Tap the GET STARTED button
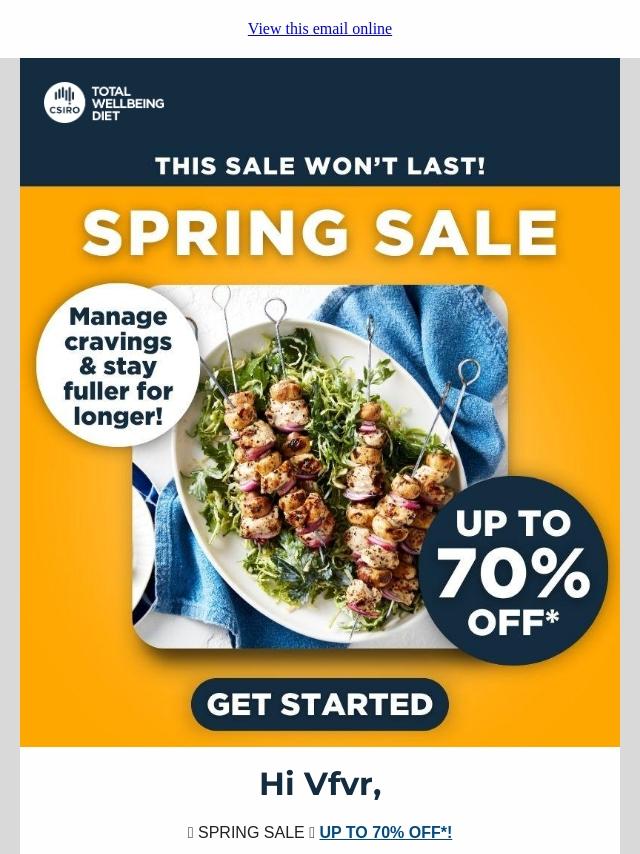The width and height of the screenshot is (640, 854). 320,704
